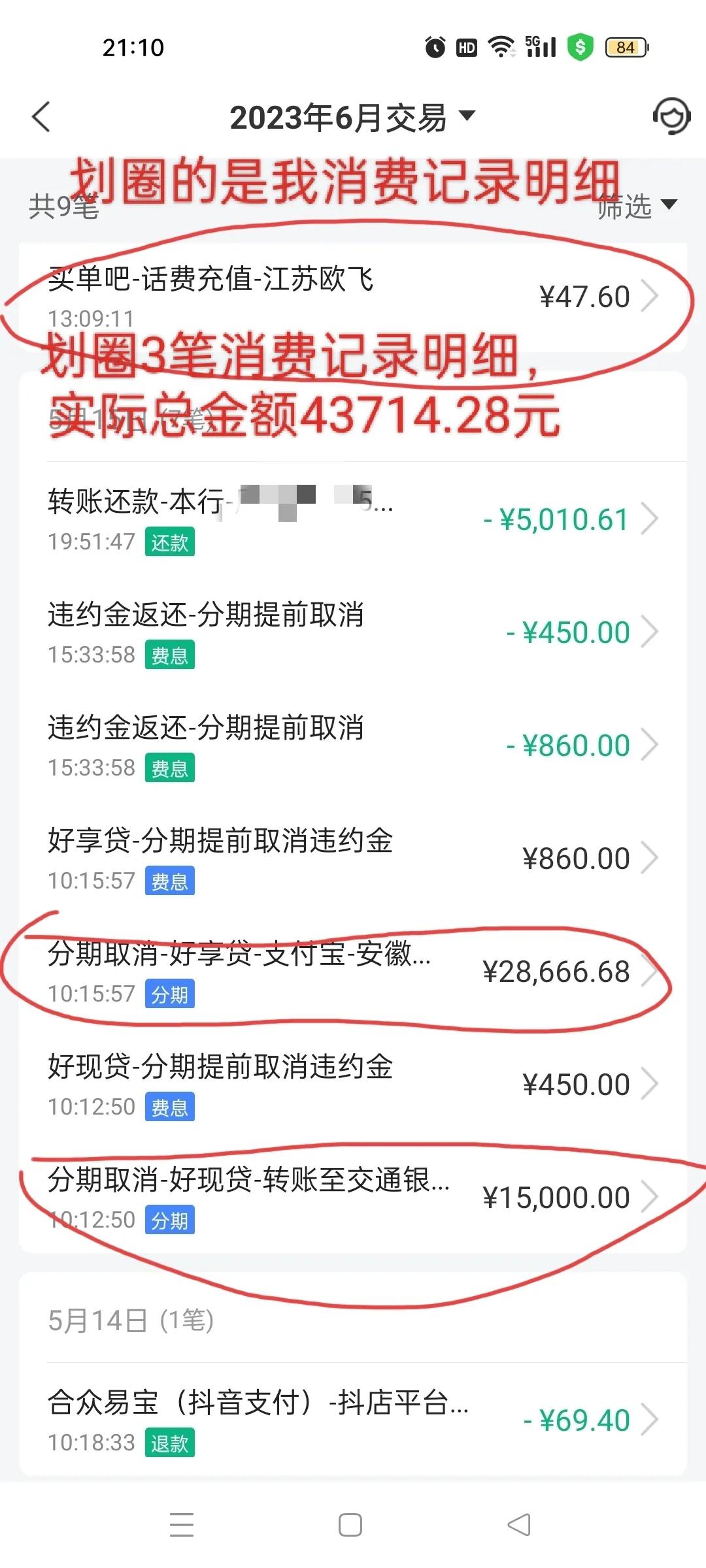
Task: Open customer service headset icon
Action: 671,116
